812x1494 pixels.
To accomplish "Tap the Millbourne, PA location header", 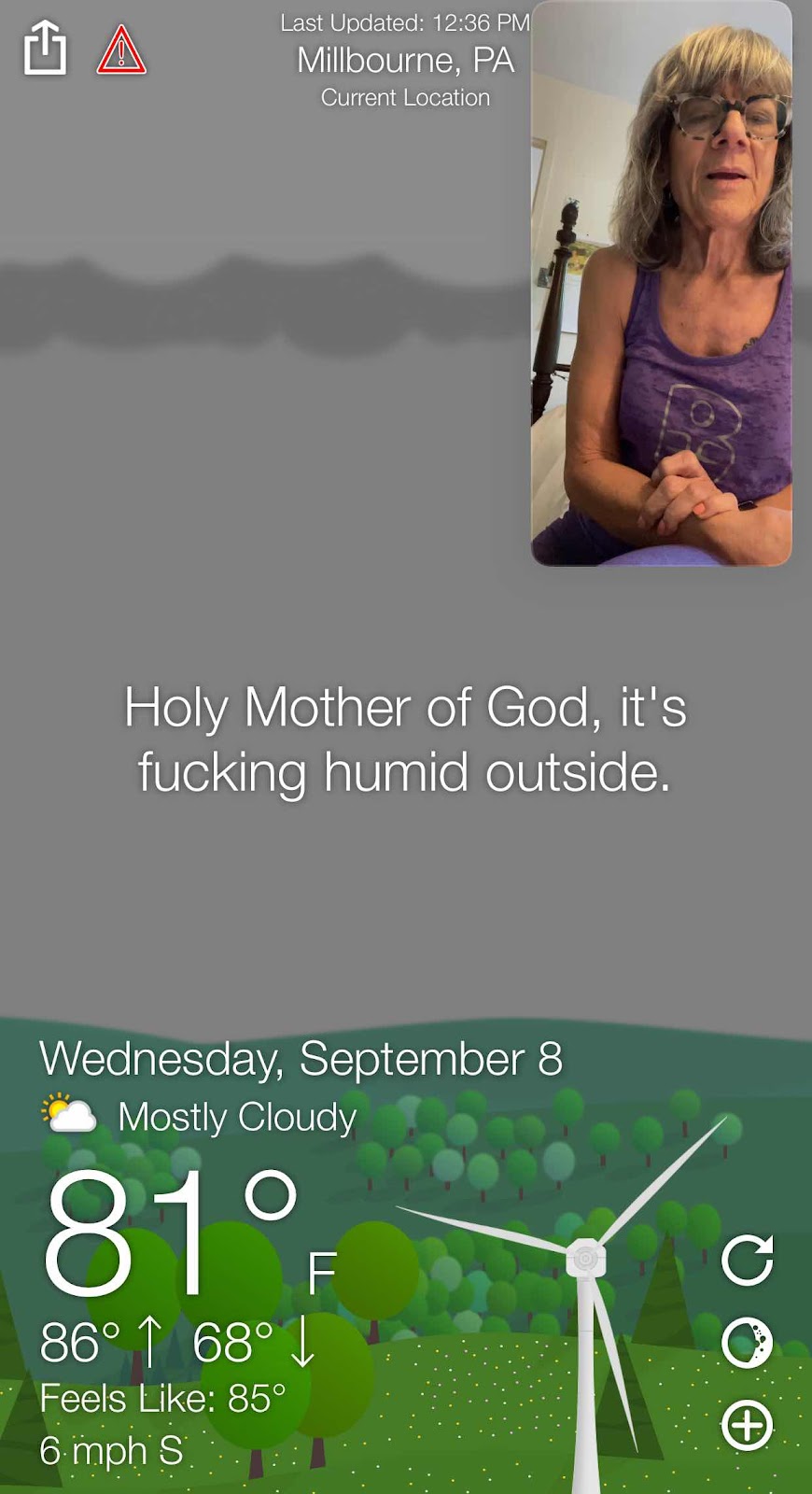I will tap(405, 62).
